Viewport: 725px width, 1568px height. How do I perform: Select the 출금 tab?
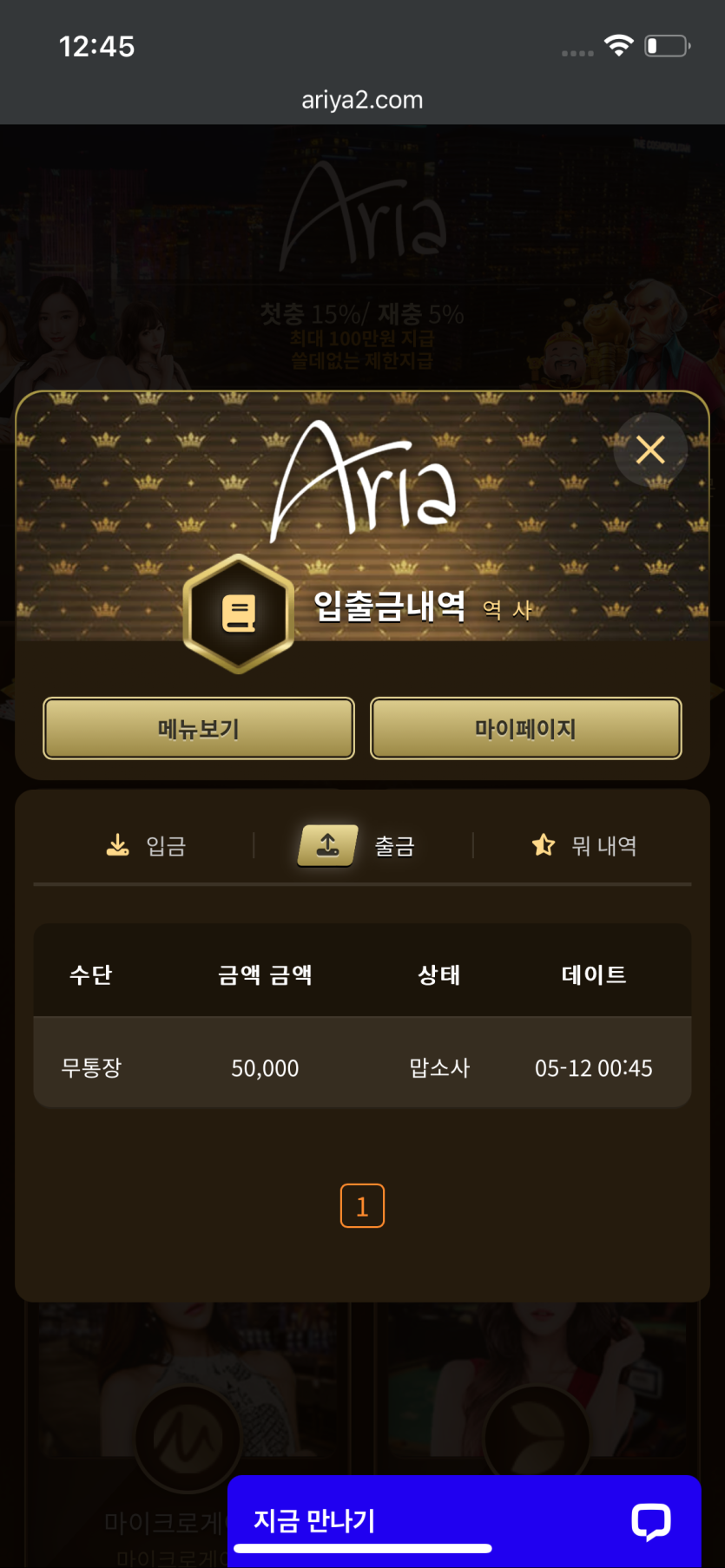click(358, 845)
